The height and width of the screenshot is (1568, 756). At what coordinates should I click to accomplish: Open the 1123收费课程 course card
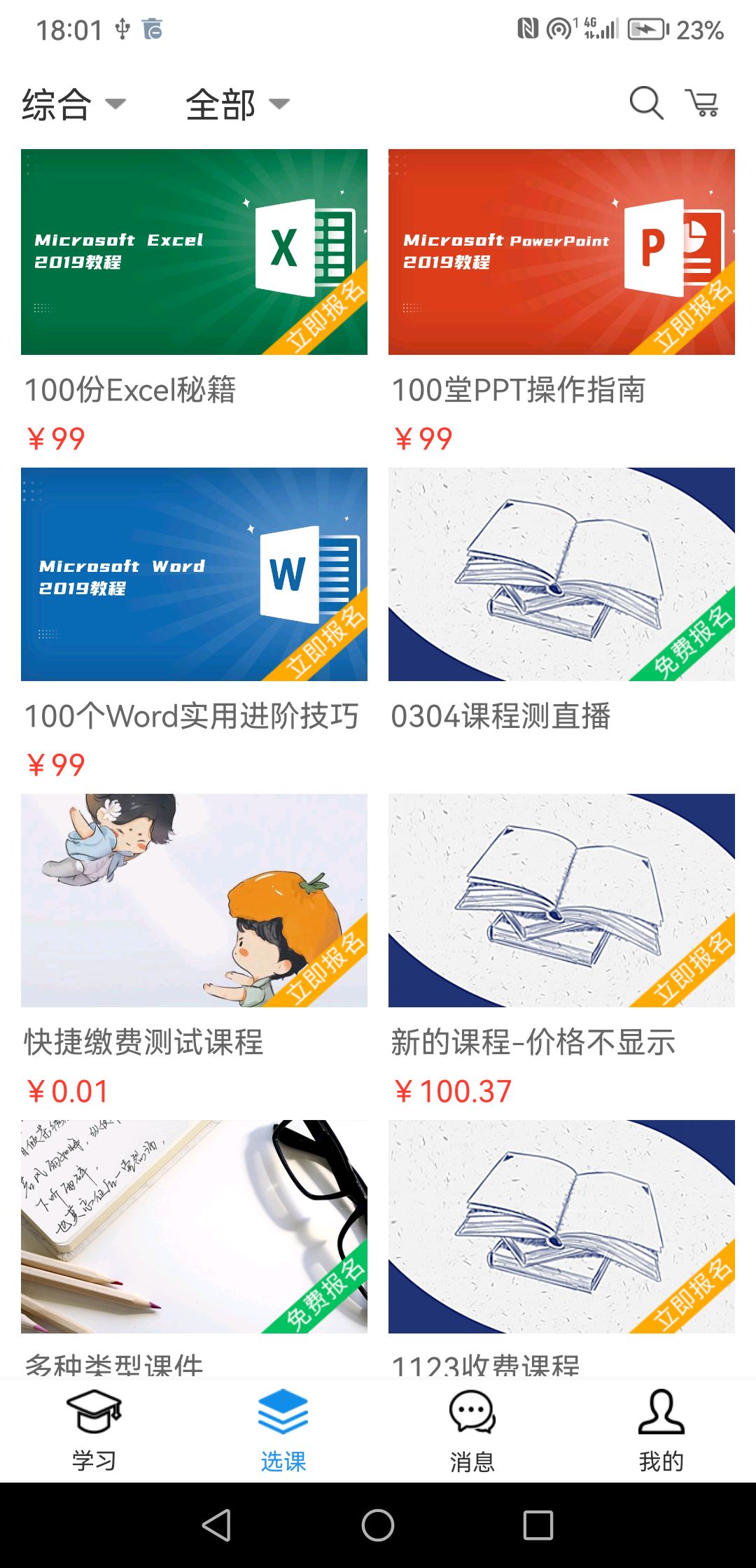(561, 1226)
